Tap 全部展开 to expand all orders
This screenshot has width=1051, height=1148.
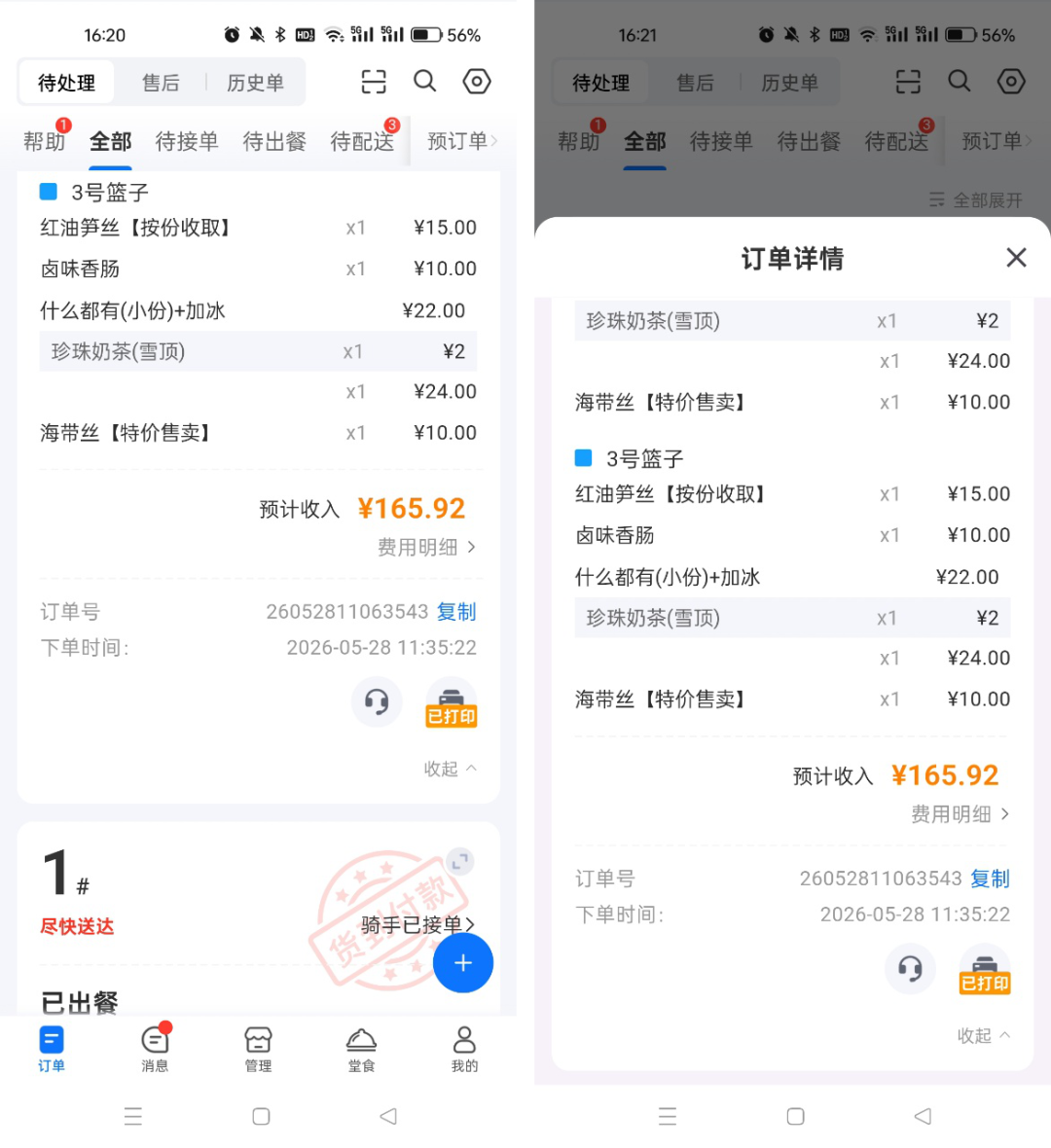pos(975,199)
